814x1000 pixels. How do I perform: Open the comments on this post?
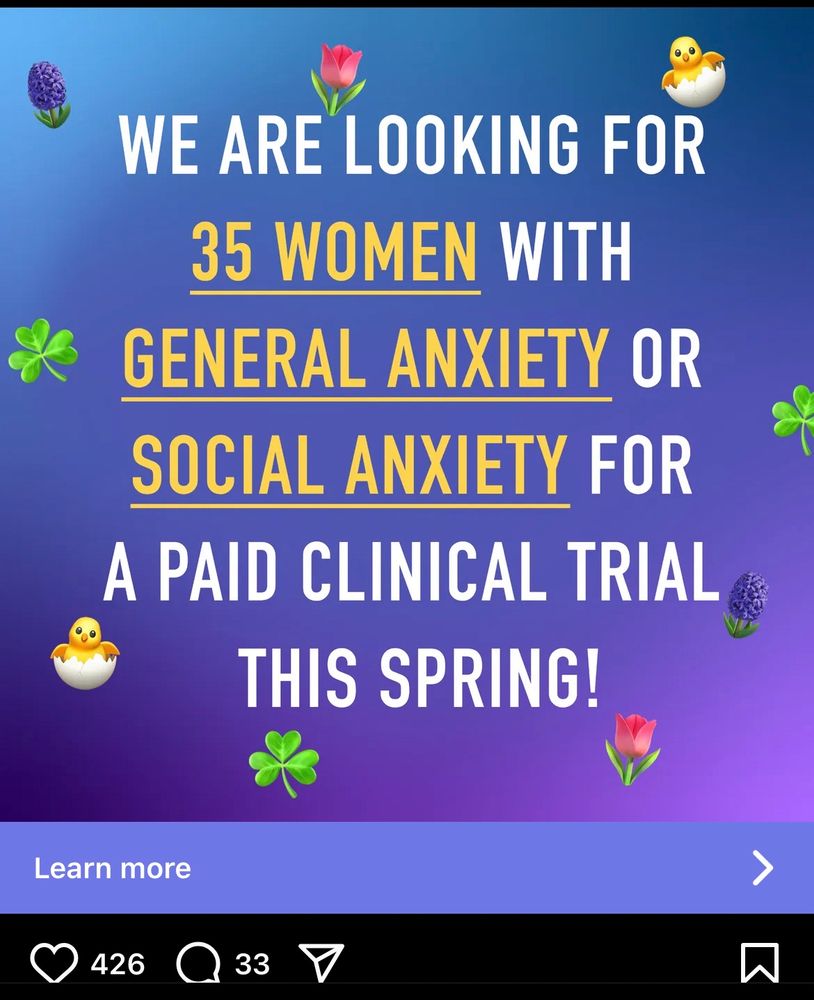click(x=198, y=963)
